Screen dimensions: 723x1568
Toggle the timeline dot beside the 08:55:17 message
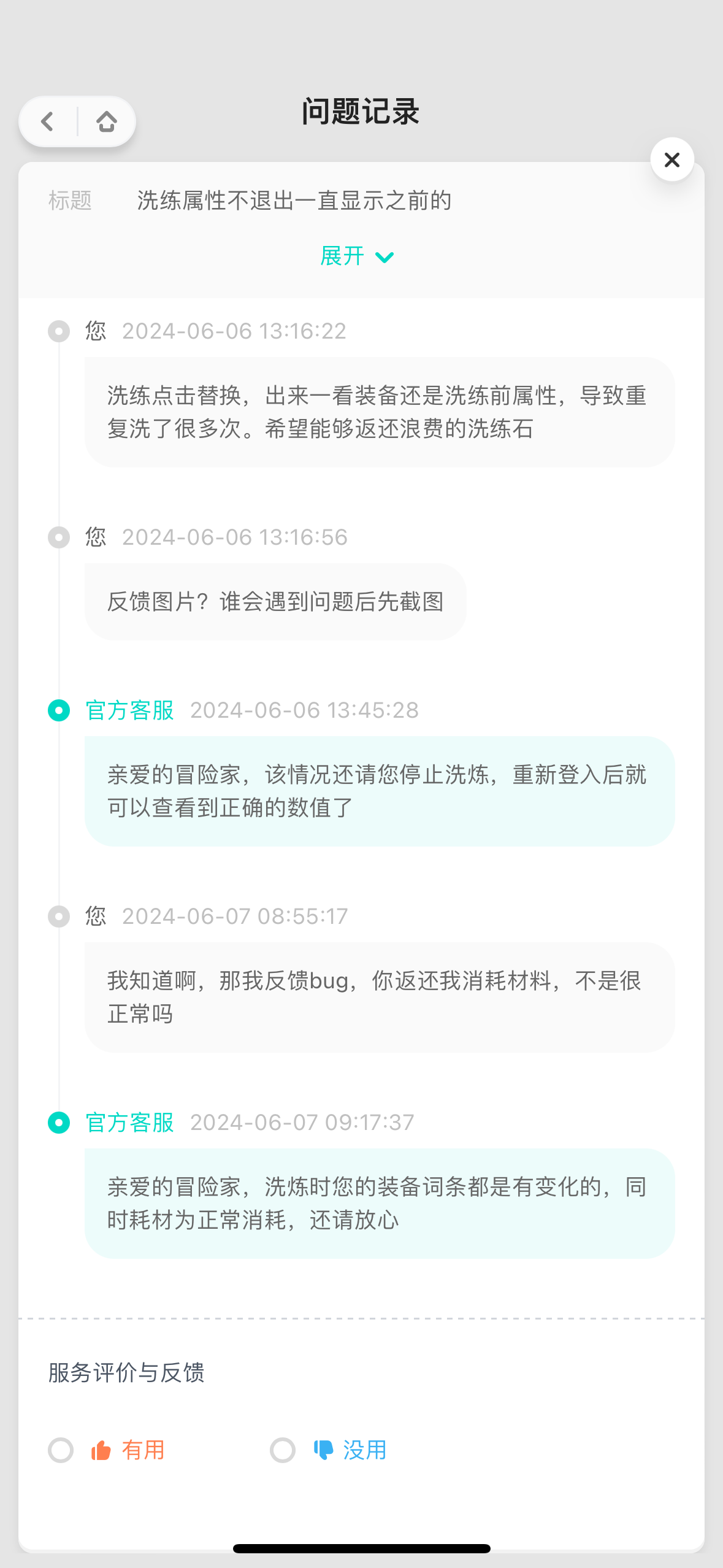(x=58, y=917)
